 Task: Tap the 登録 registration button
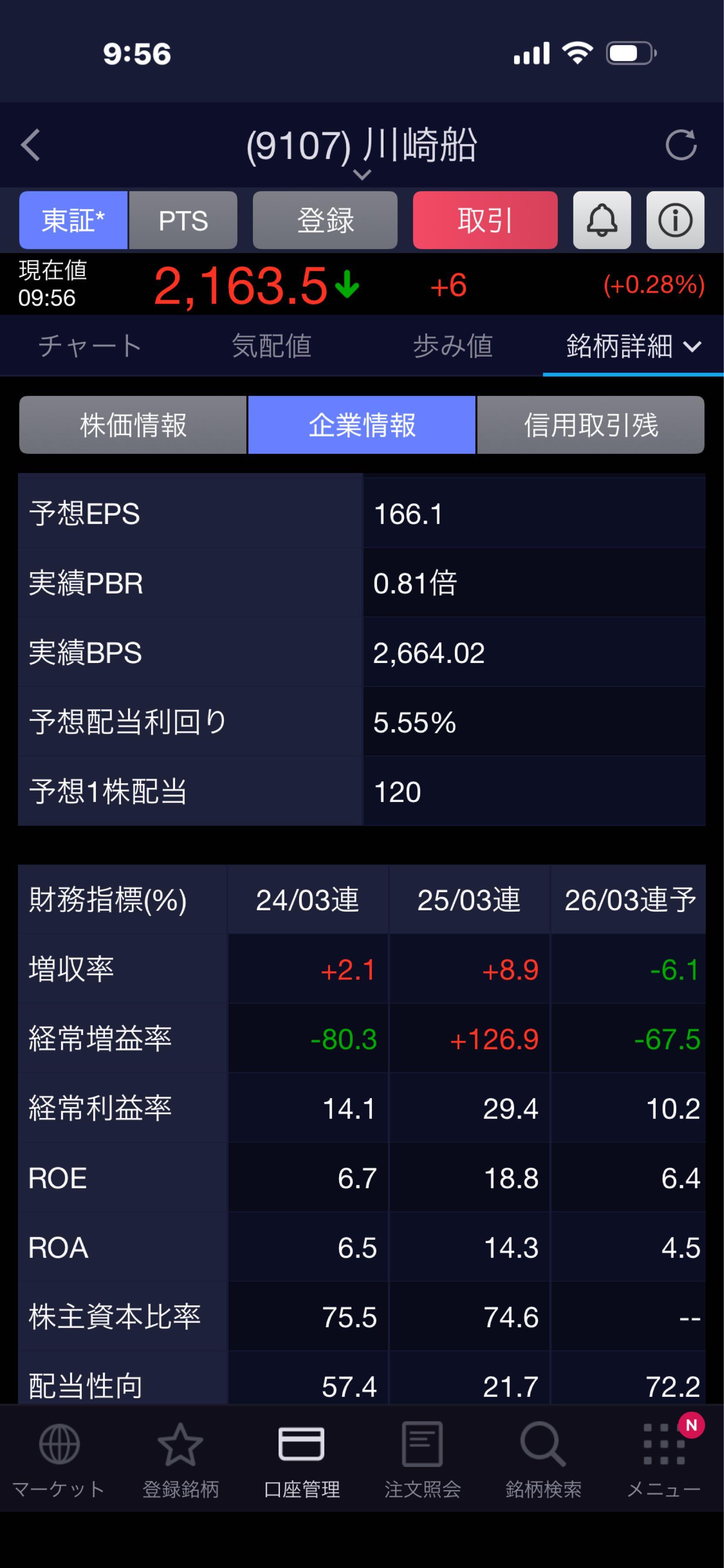click(325, 220)
